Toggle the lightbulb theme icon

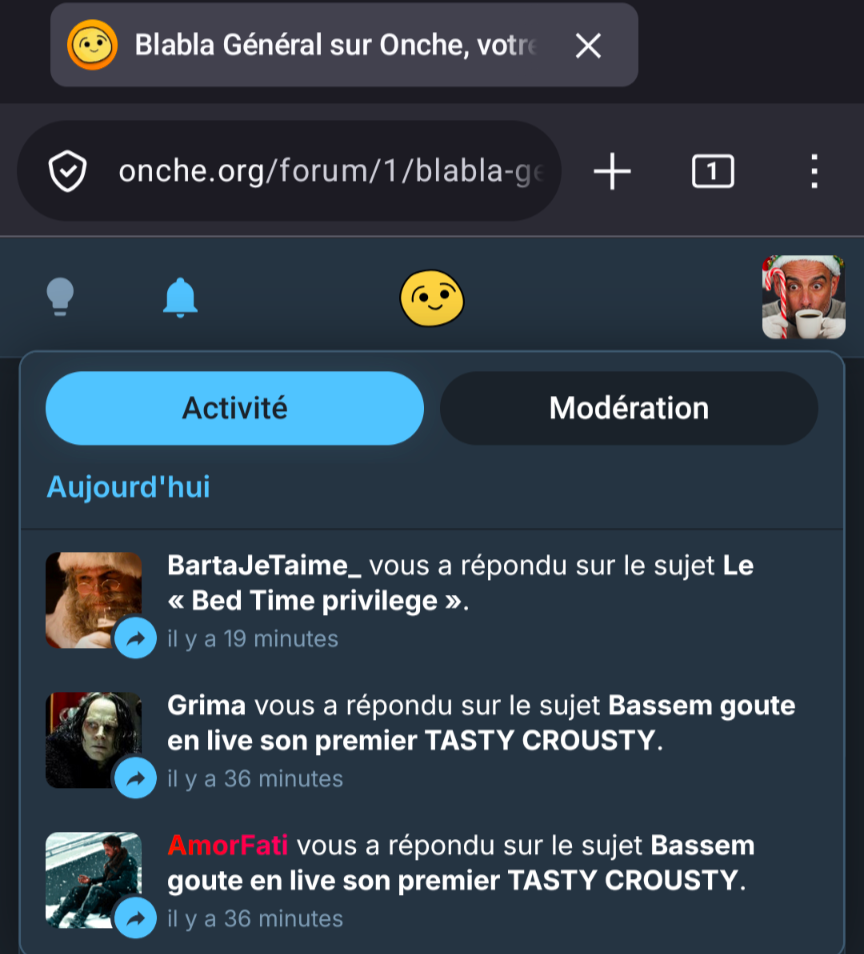pos(61,297)
